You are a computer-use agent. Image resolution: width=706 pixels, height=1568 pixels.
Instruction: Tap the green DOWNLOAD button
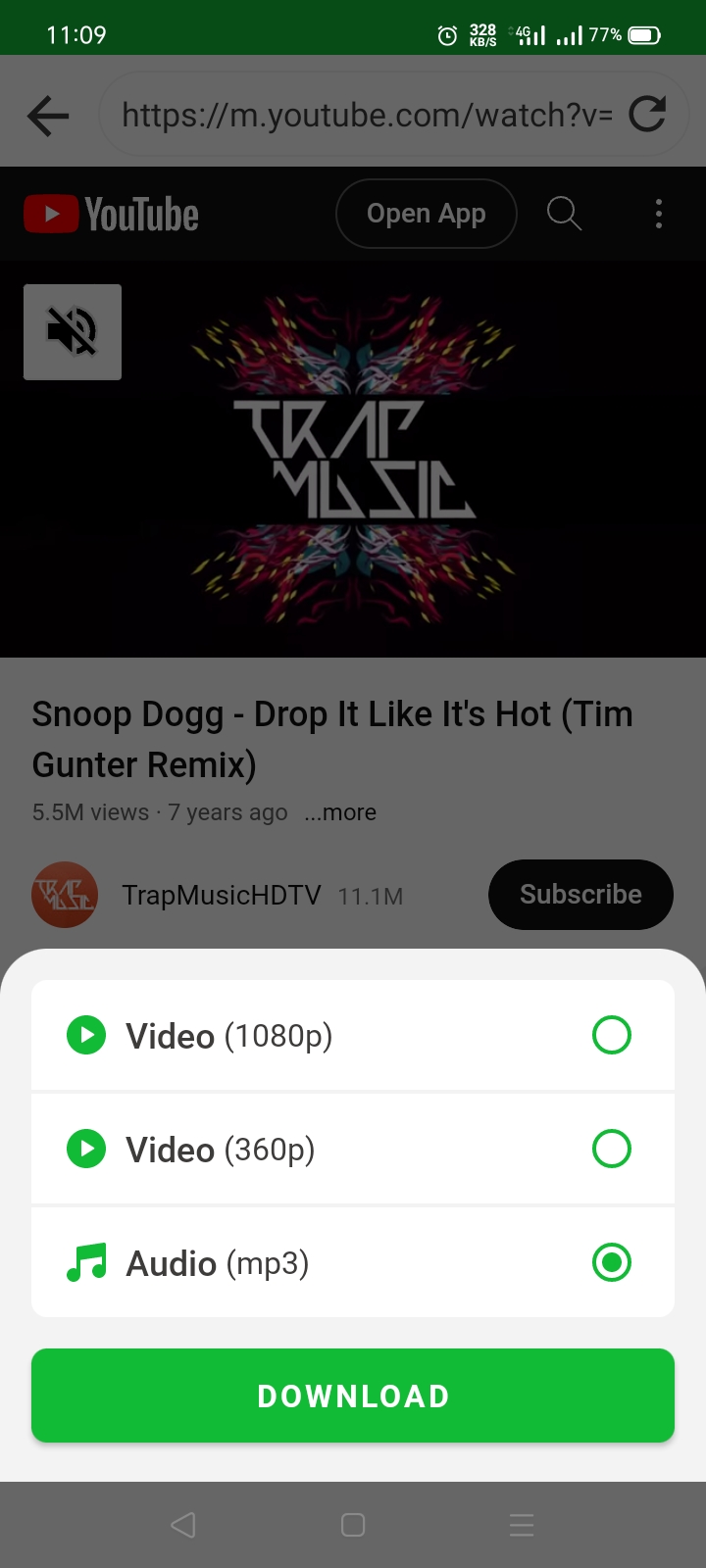pyautogui.click(x=353, y=1396)
